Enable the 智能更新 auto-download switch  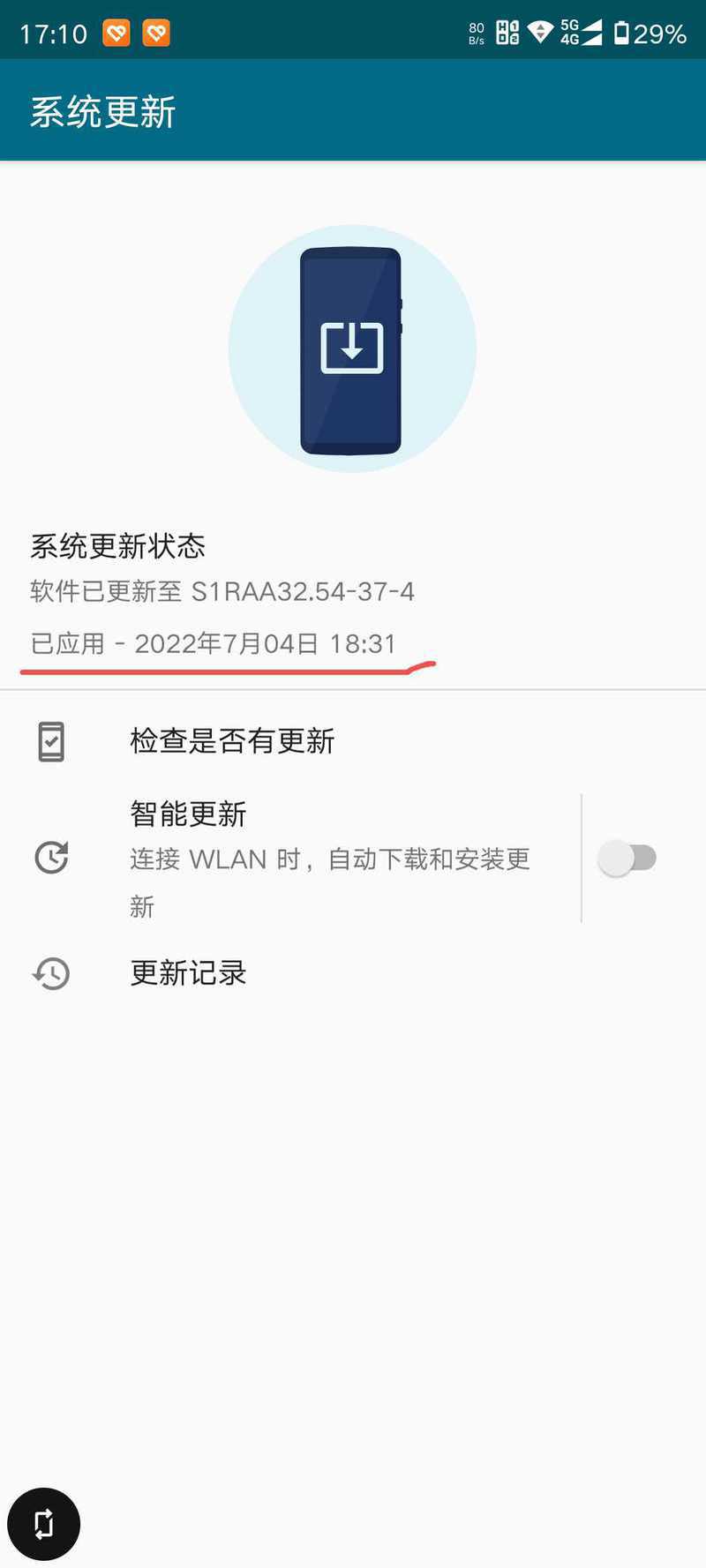tap(627, 858)
